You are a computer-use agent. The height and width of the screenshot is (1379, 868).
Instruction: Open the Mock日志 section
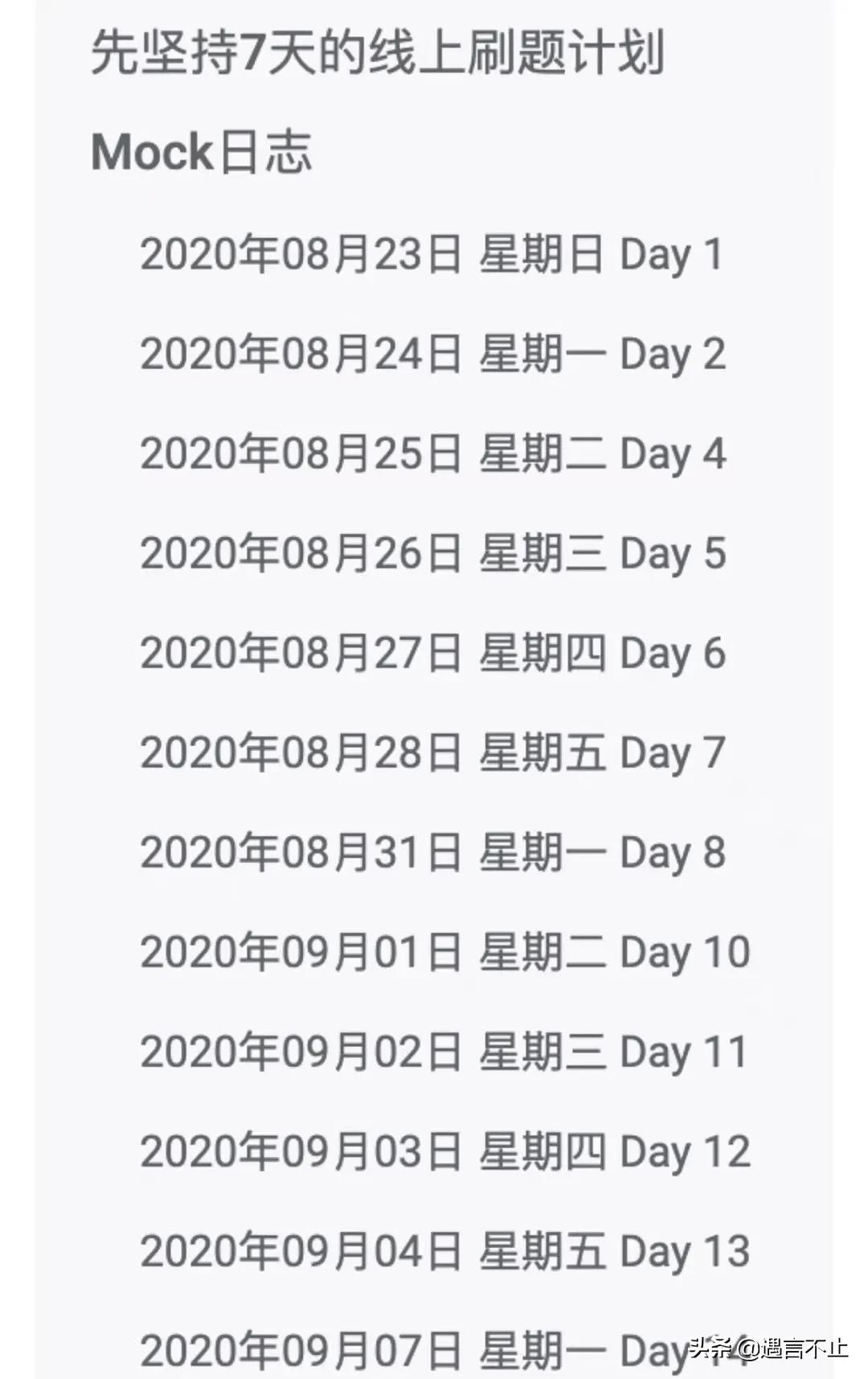coord(202,153)
